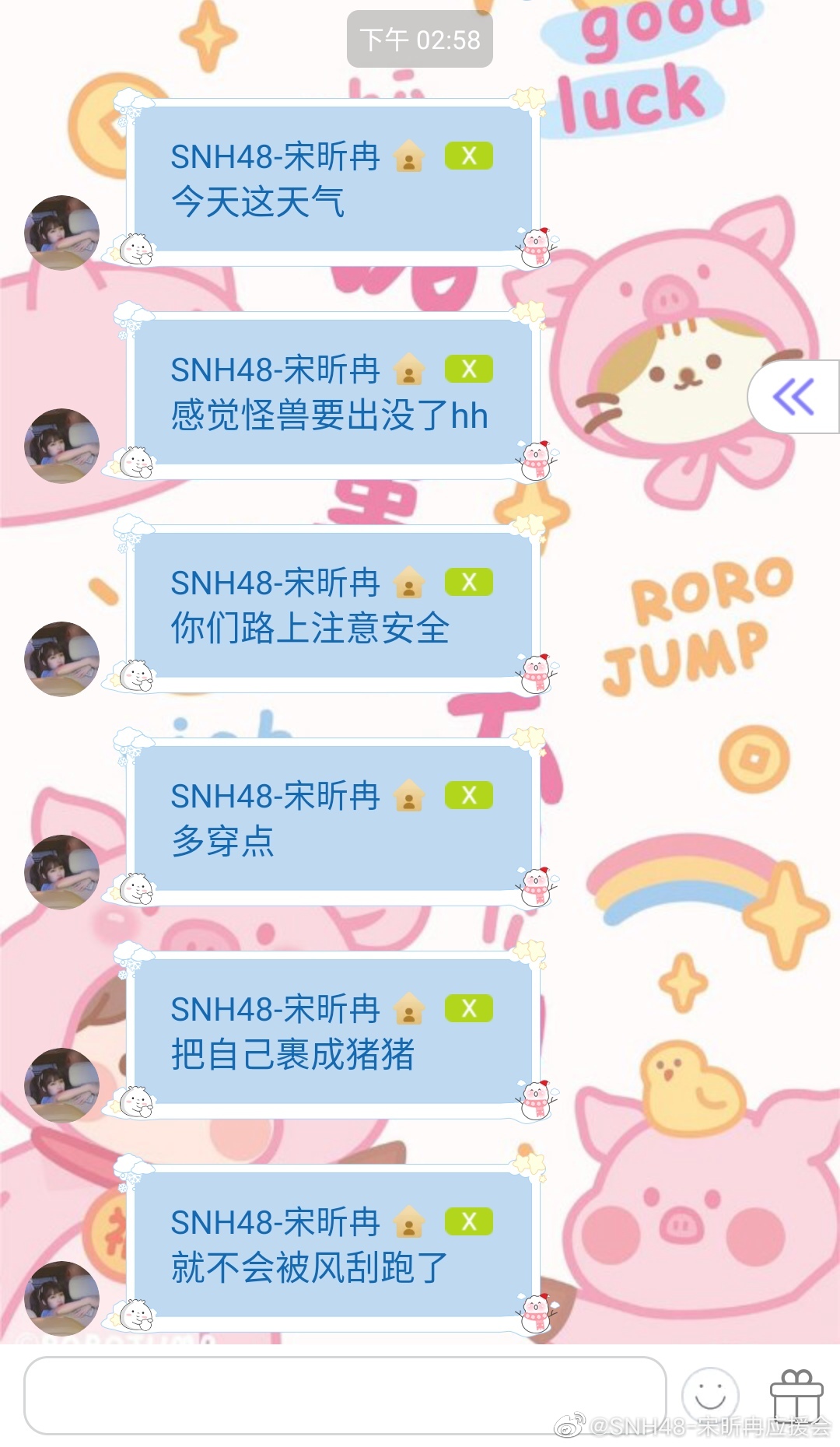Open avatar beside message 多穿点
Screen dimensions: 840x1447
click(x=62, y=872)
